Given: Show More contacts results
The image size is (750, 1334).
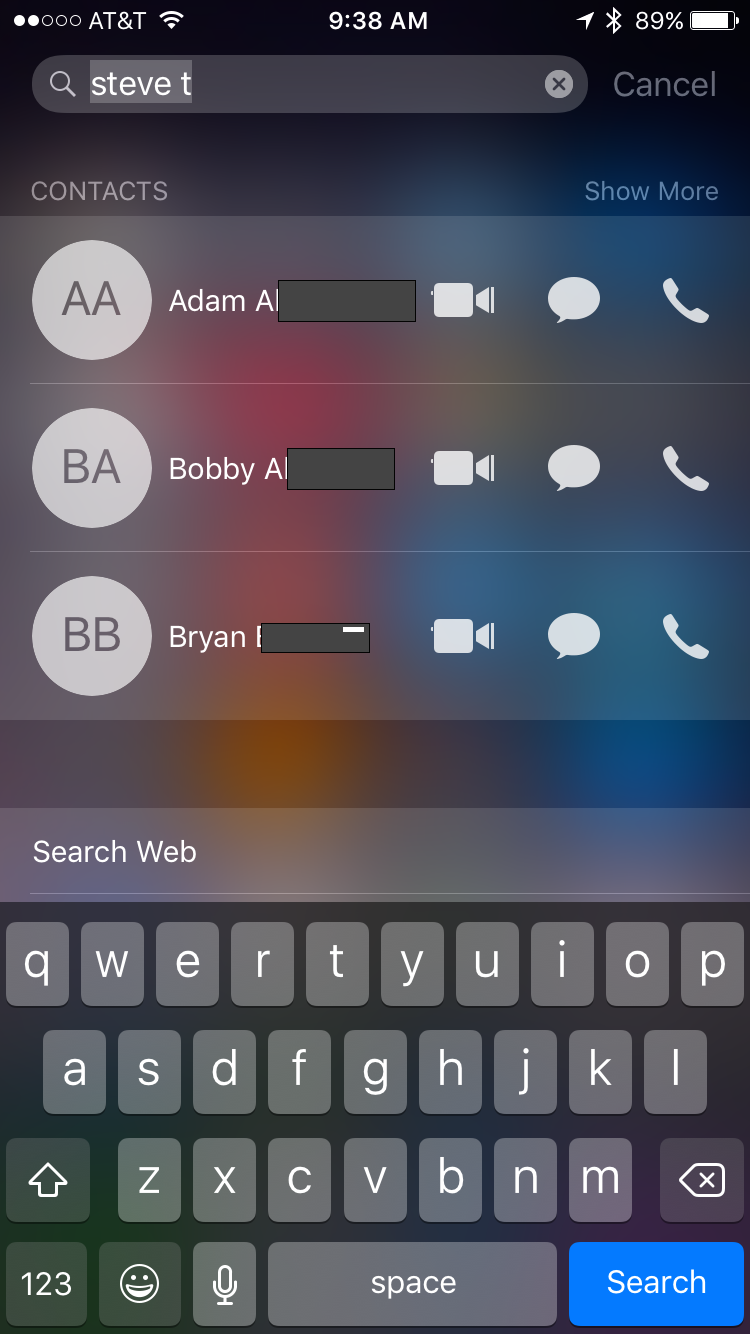Looking at the screenshot, I should [x=651, y=191].
